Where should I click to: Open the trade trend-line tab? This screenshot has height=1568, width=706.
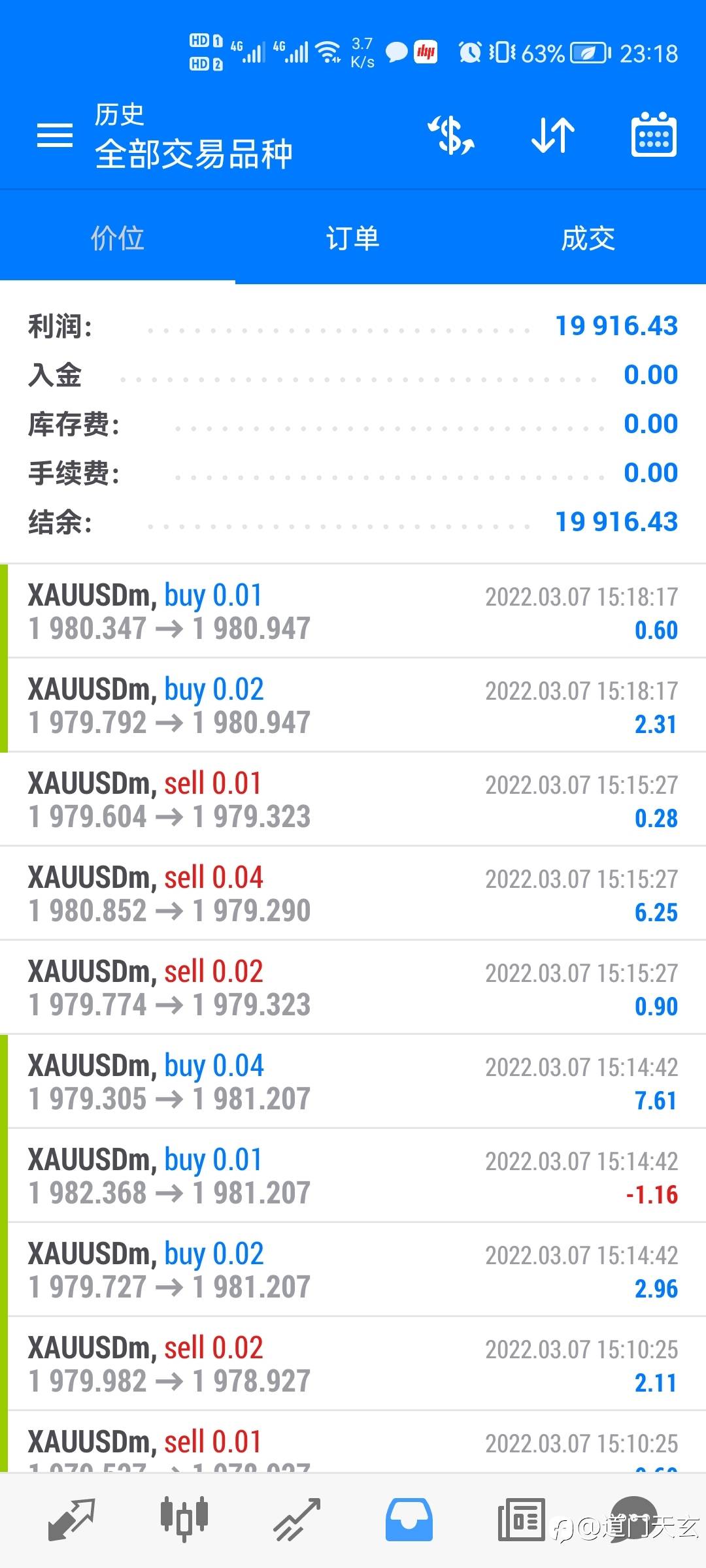297,1519
